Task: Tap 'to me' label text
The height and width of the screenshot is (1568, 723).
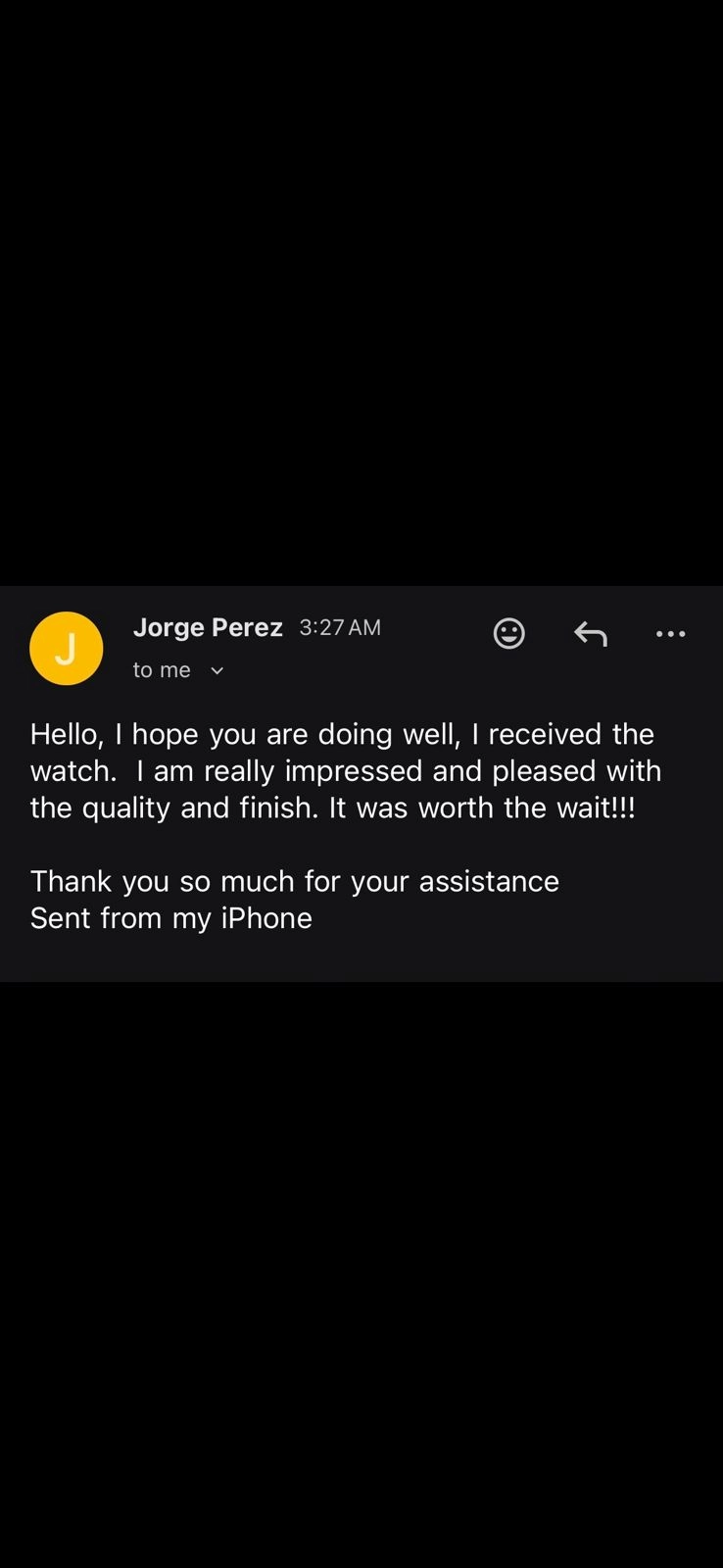Action: [161, 670]
